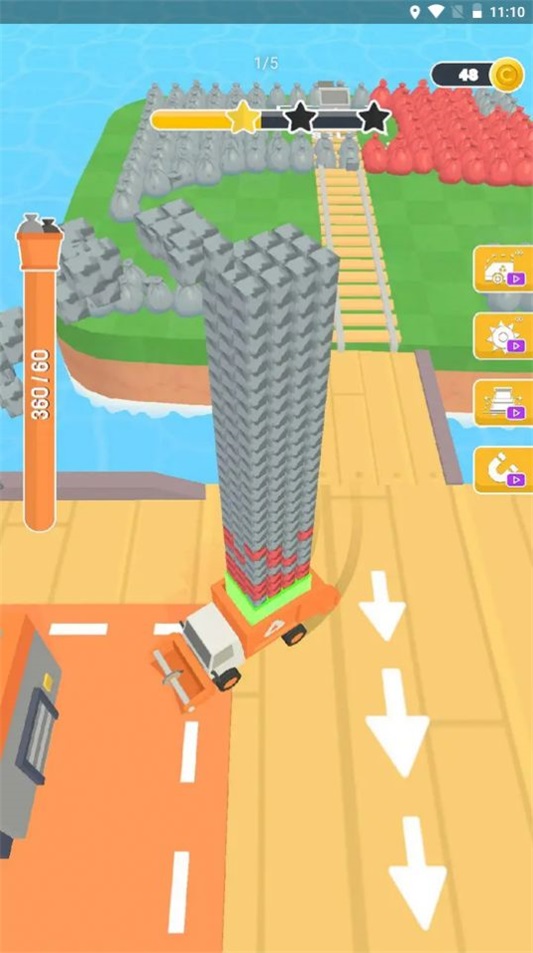
Task: Activate the magnet booster
Action: click(x=503, y=470)
